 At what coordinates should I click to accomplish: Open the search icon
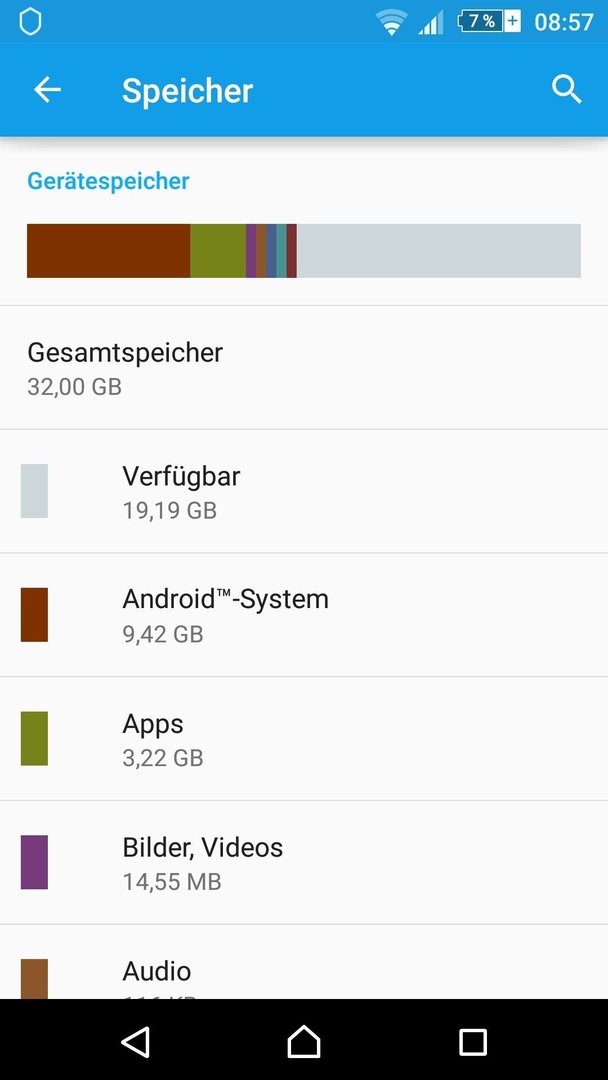567,90
